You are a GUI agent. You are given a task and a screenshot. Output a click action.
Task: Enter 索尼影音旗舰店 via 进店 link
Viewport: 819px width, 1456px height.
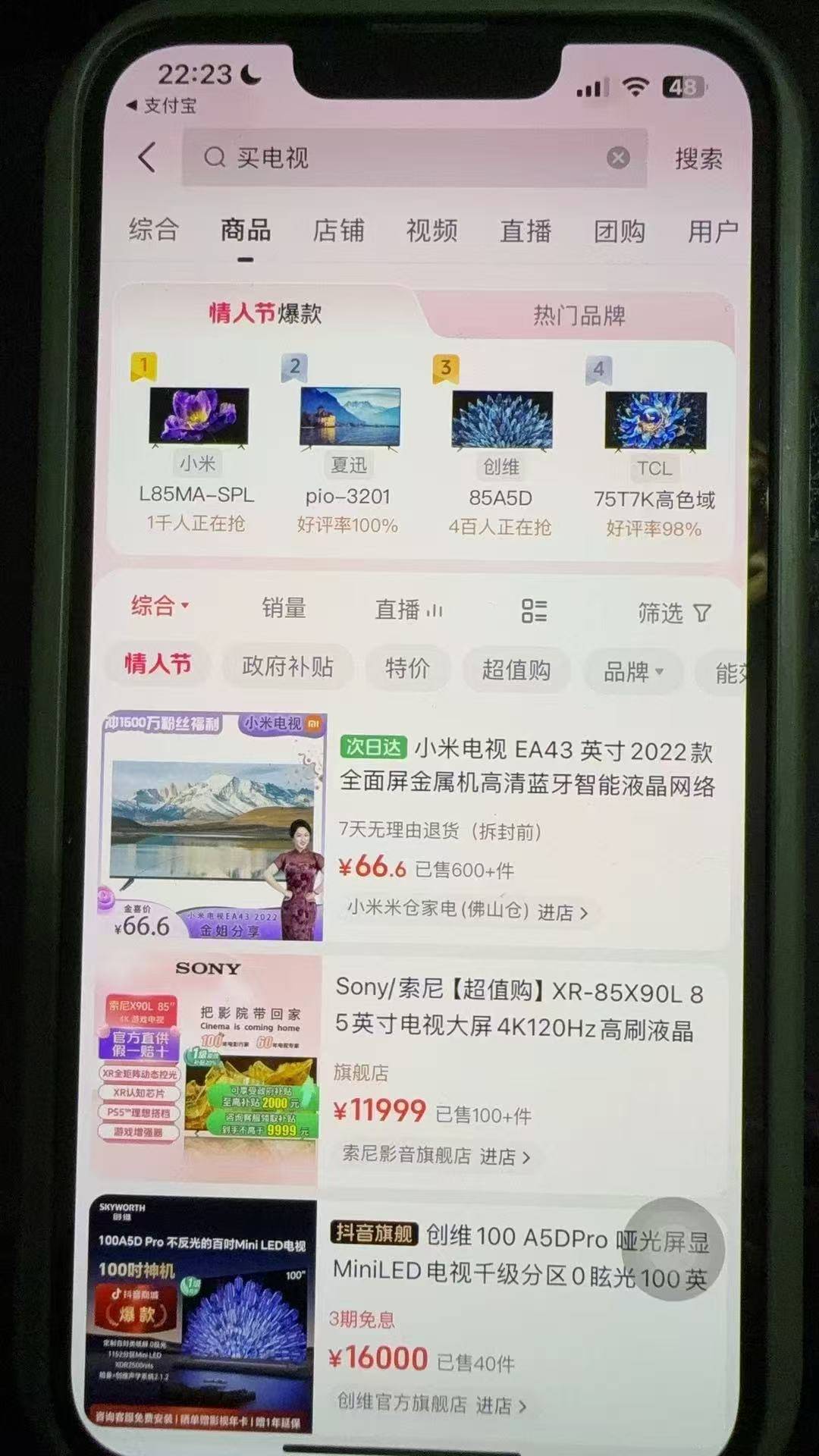pos(504,1156)
